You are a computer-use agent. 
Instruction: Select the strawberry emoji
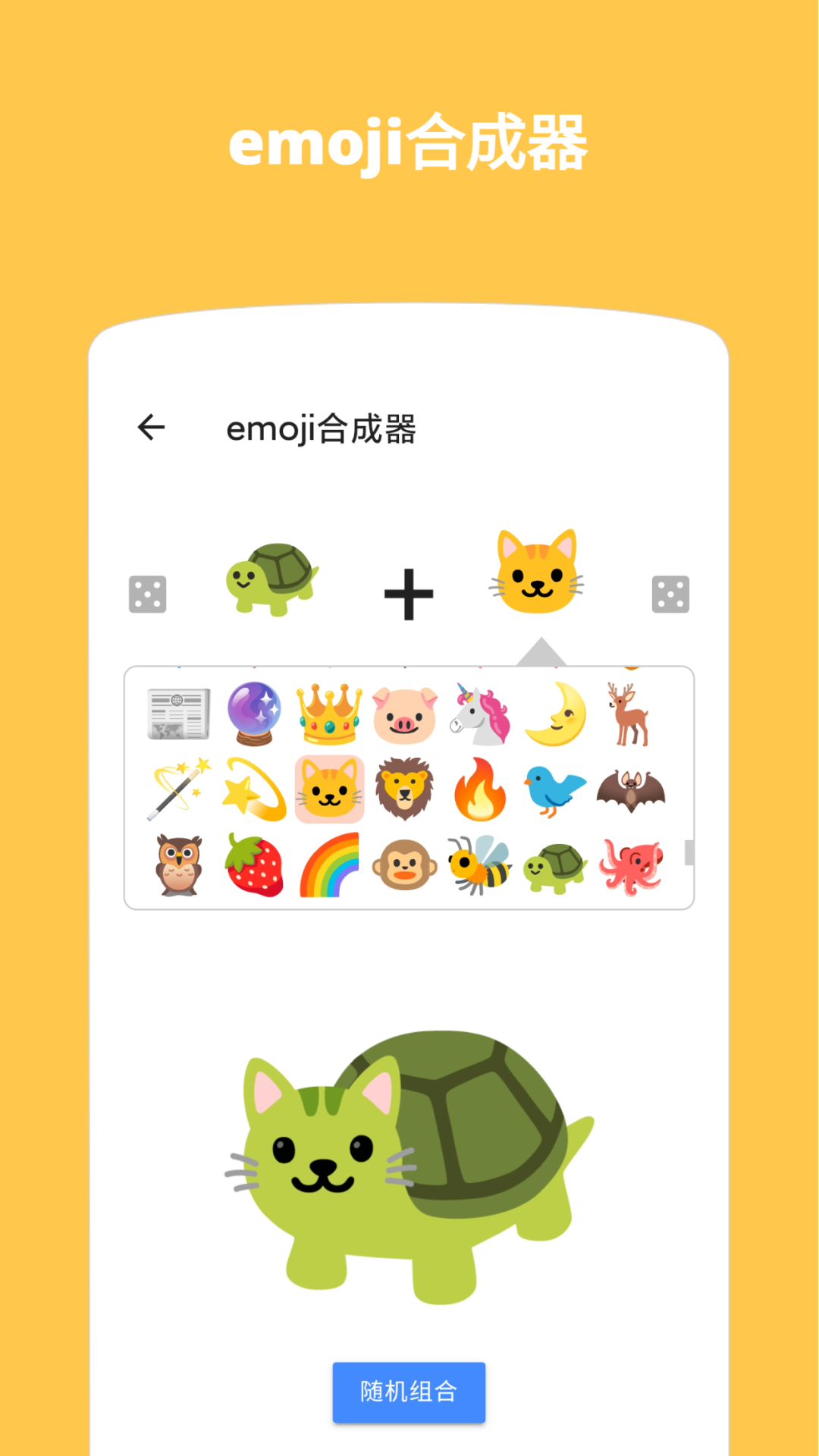point(253,864)
